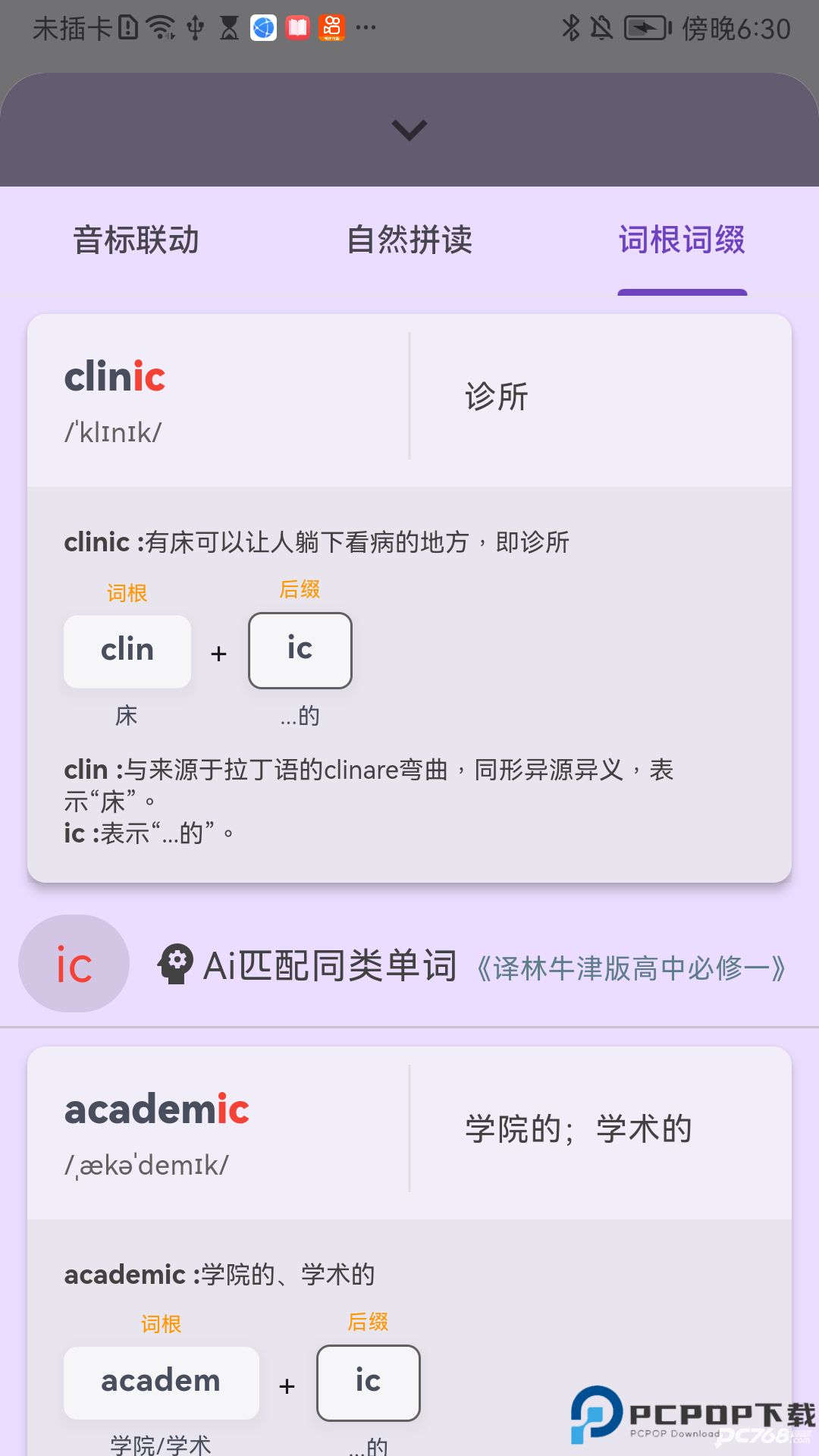Click the "clin" word root box
The height and width of the screenshot is (1456, 819).
click(x=127, y=651)
